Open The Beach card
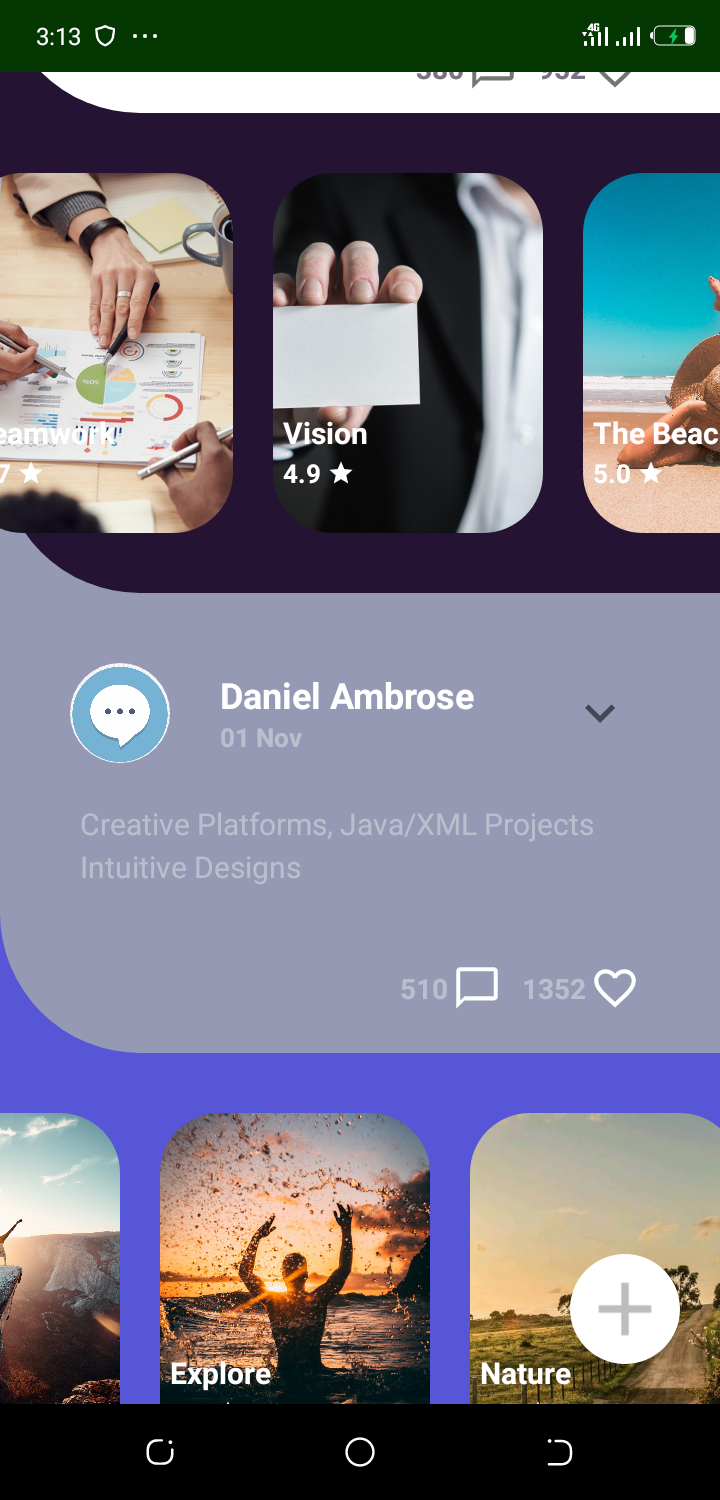Screen dimensions: 720x1500 click(652, 353)
